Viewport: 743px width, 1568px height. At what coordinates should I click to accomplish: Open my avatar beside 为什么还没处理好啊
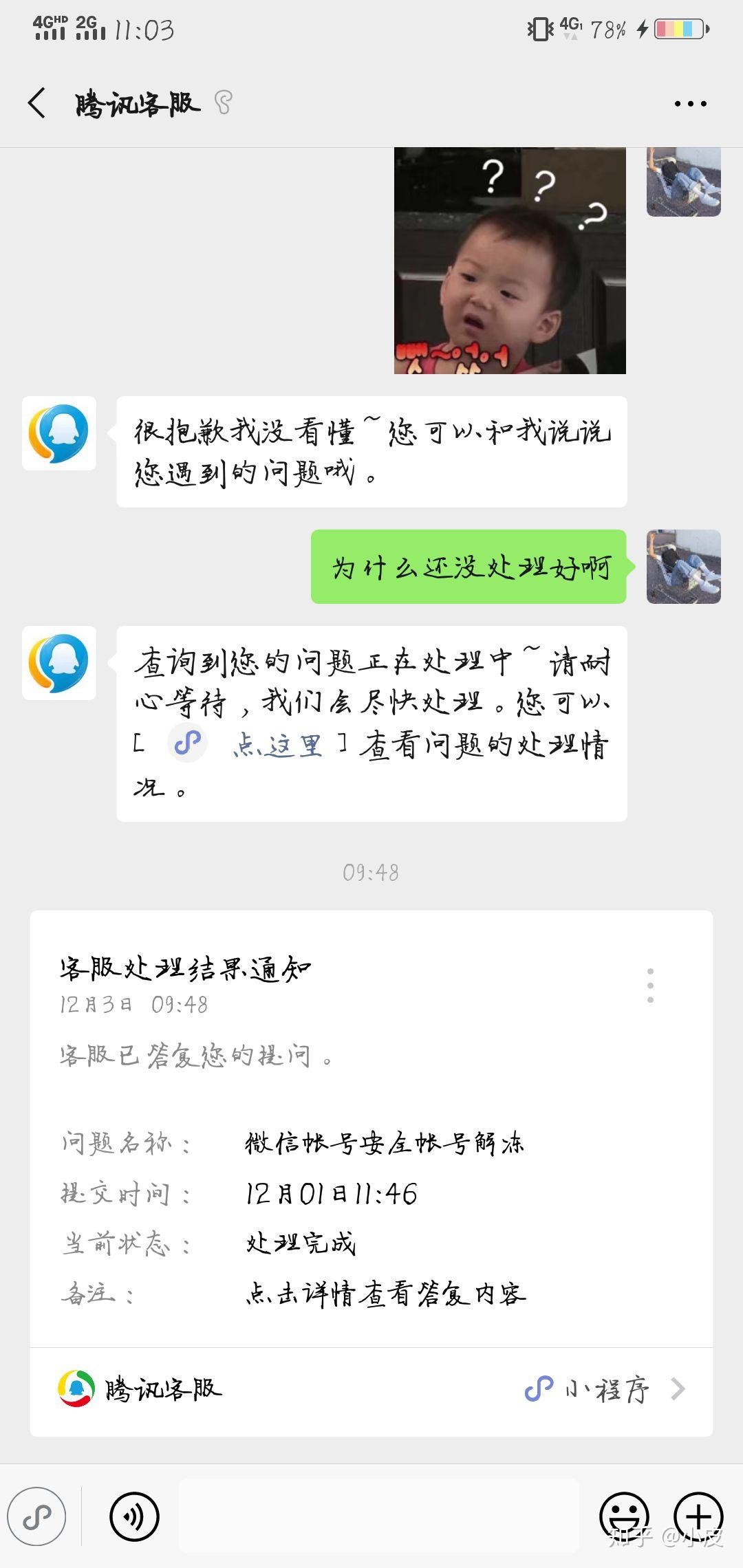[683, 567]
